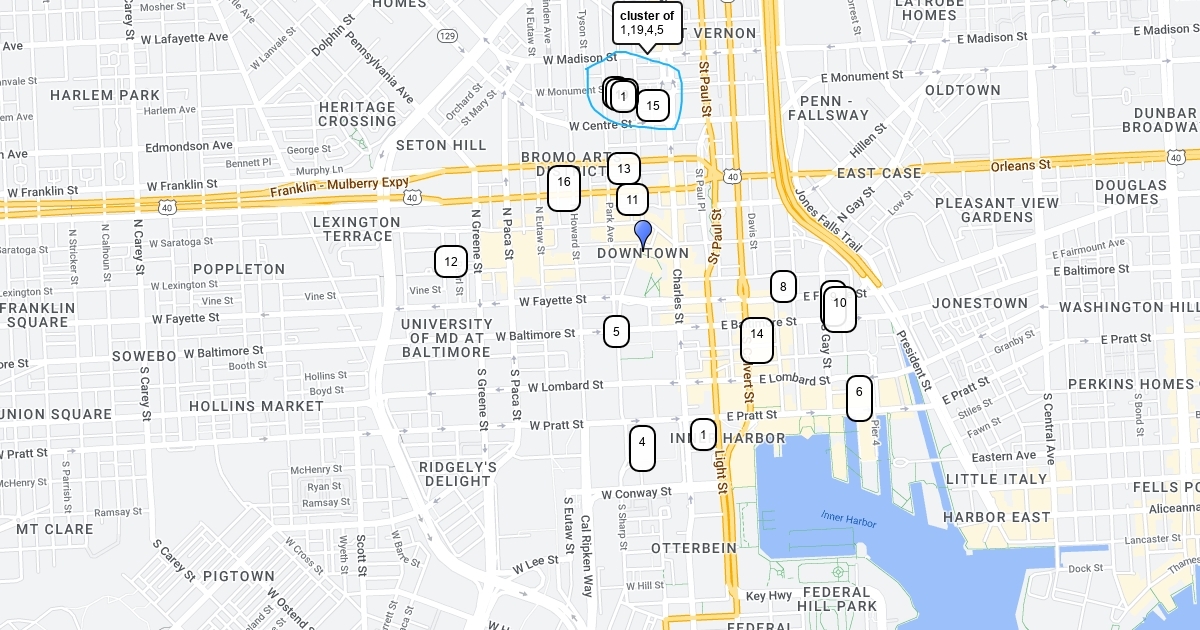Select marker 4 above W Conway St
Image resolution: width=1200 pixels, height=630 pixels.
642,448
